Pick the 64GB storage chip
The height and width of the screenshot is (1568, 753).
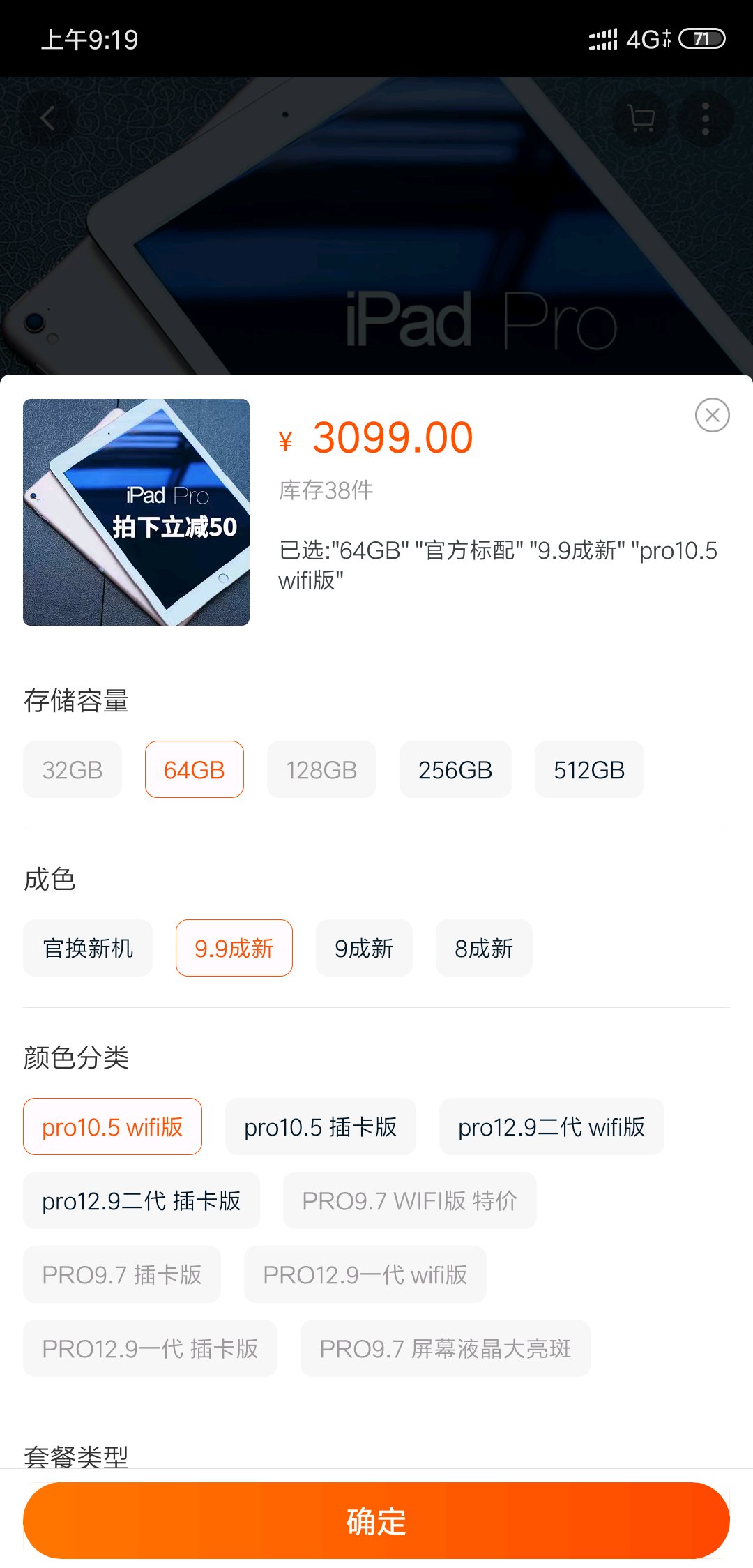[195, 769]
